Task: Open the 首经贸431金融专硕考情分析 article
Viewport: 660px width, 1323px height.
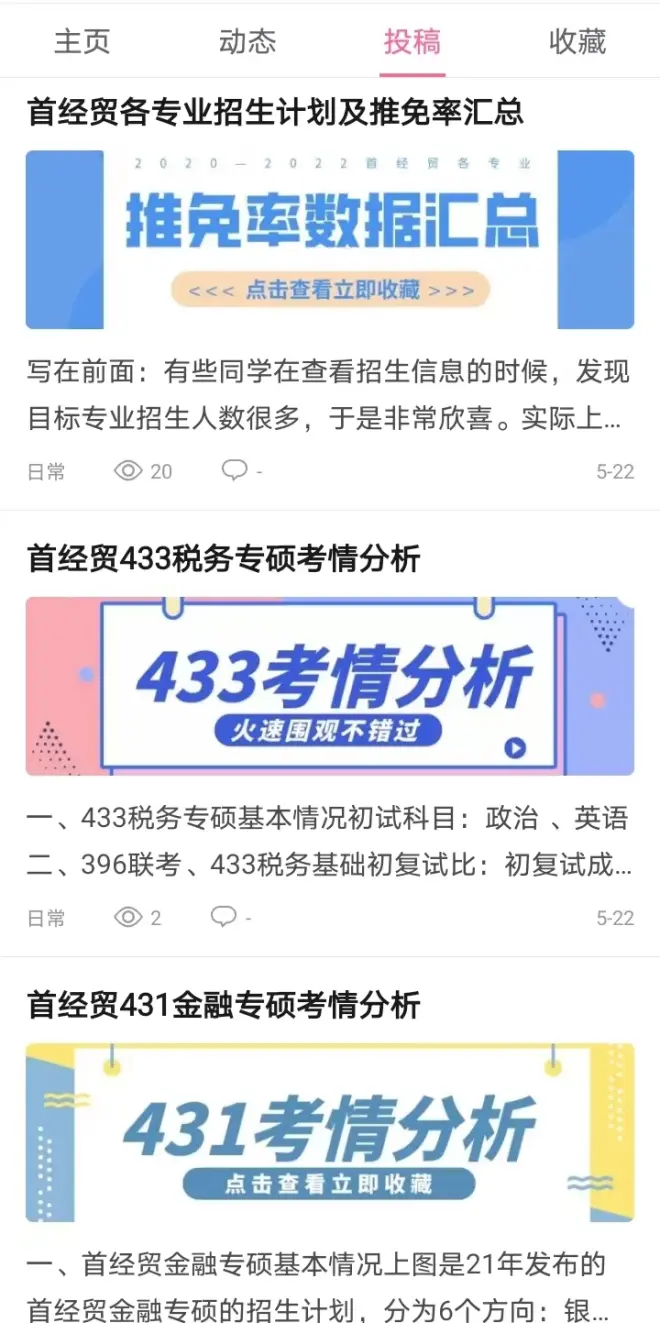Action: pos(224,1005)
